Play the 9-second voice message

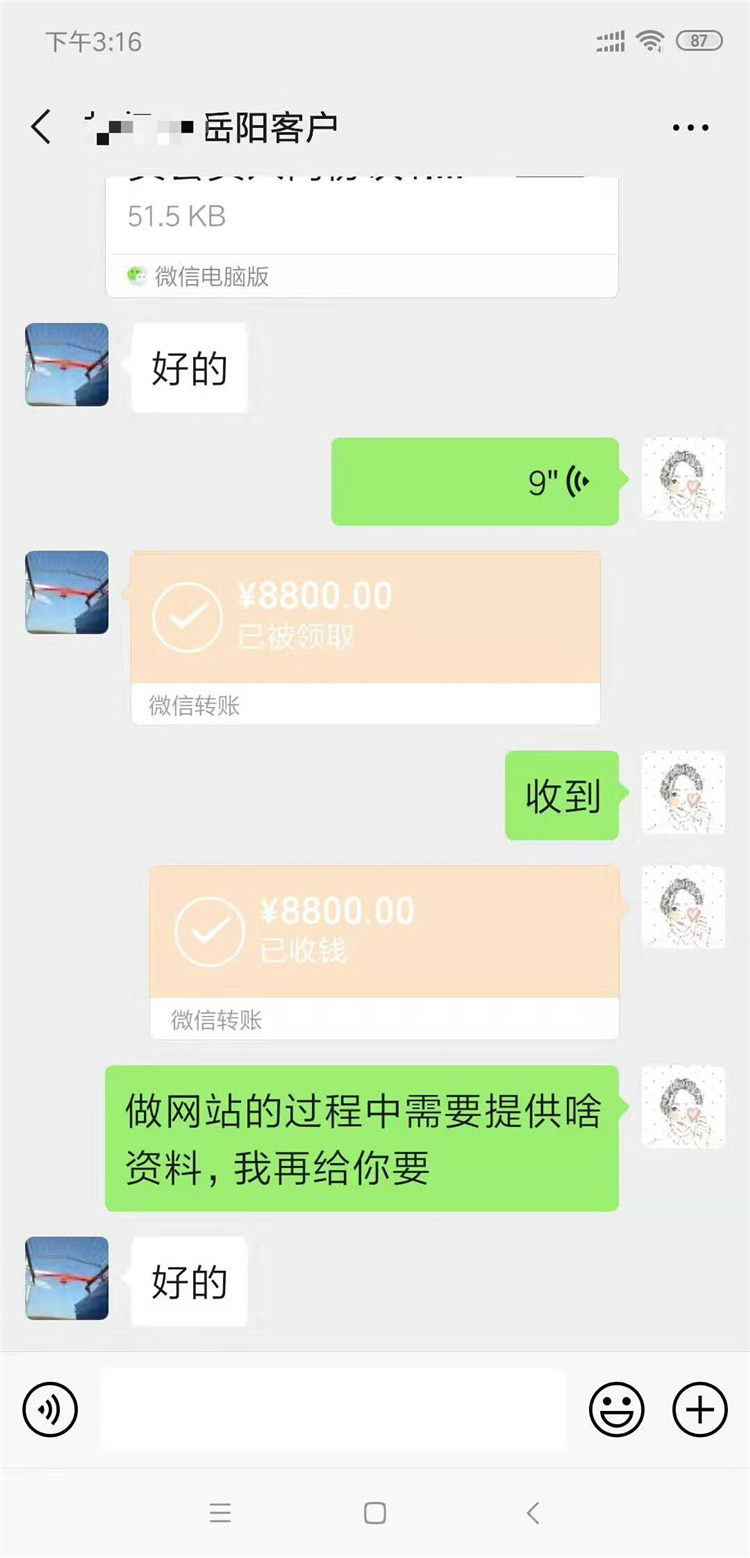(x=475, y=482)
